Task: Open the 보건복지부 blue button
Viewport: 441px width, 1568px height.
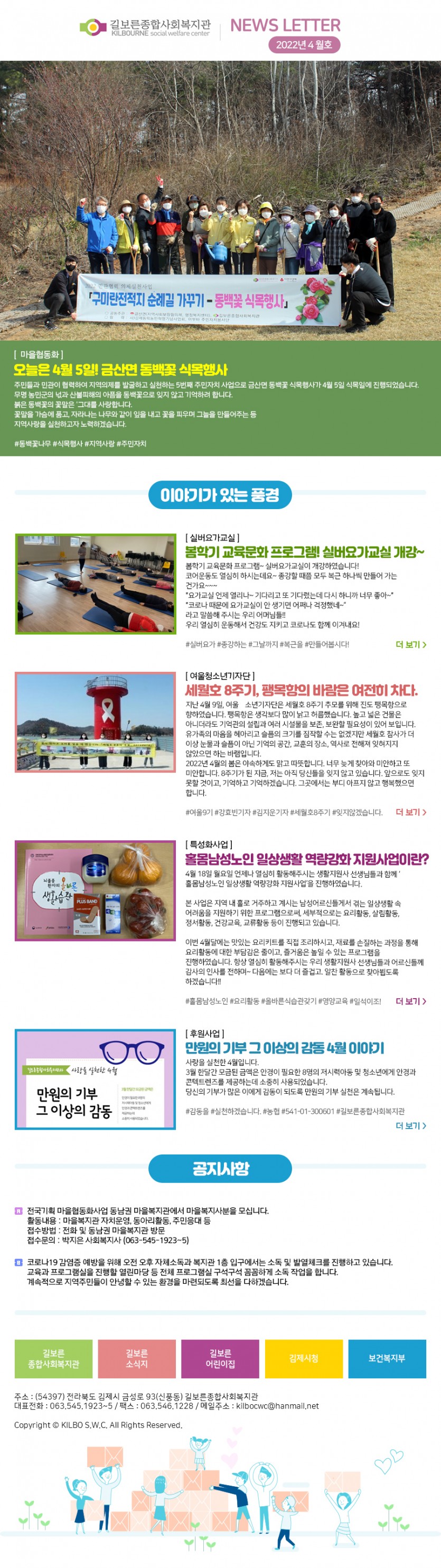Action: (387, 1359)
